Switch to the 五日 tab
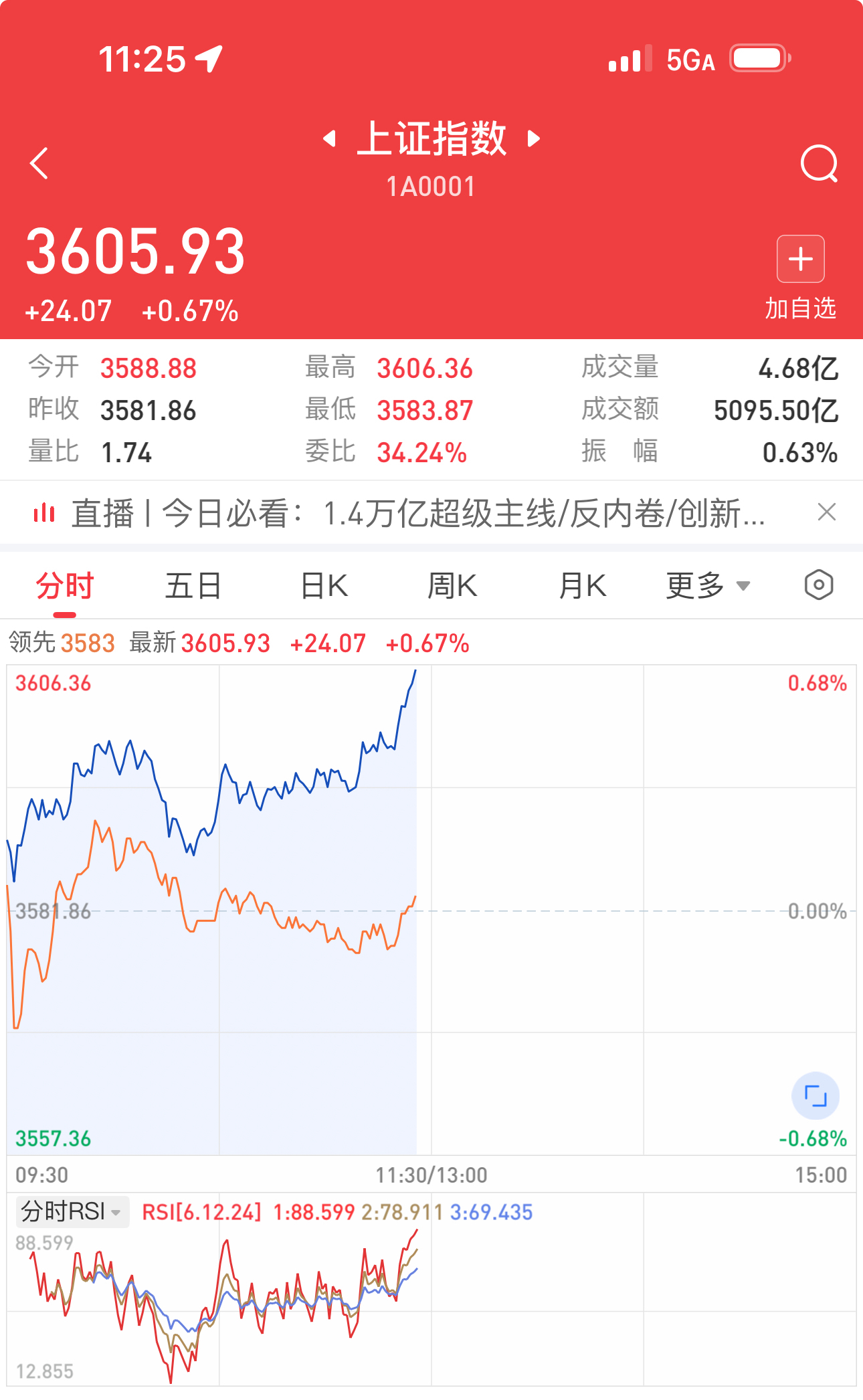 [x=193, y=587]
